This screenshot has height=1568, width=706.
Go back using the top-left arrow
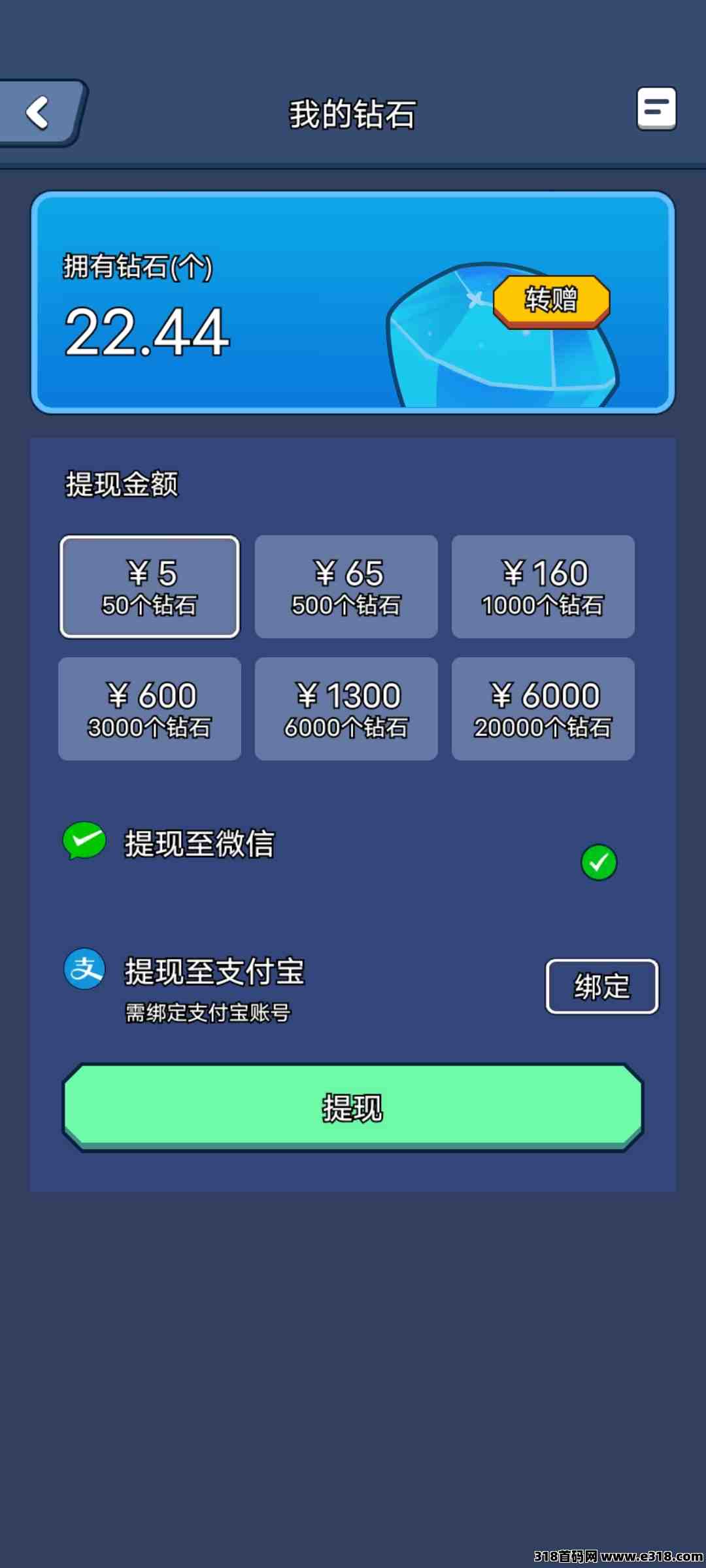tap(39, 112)
